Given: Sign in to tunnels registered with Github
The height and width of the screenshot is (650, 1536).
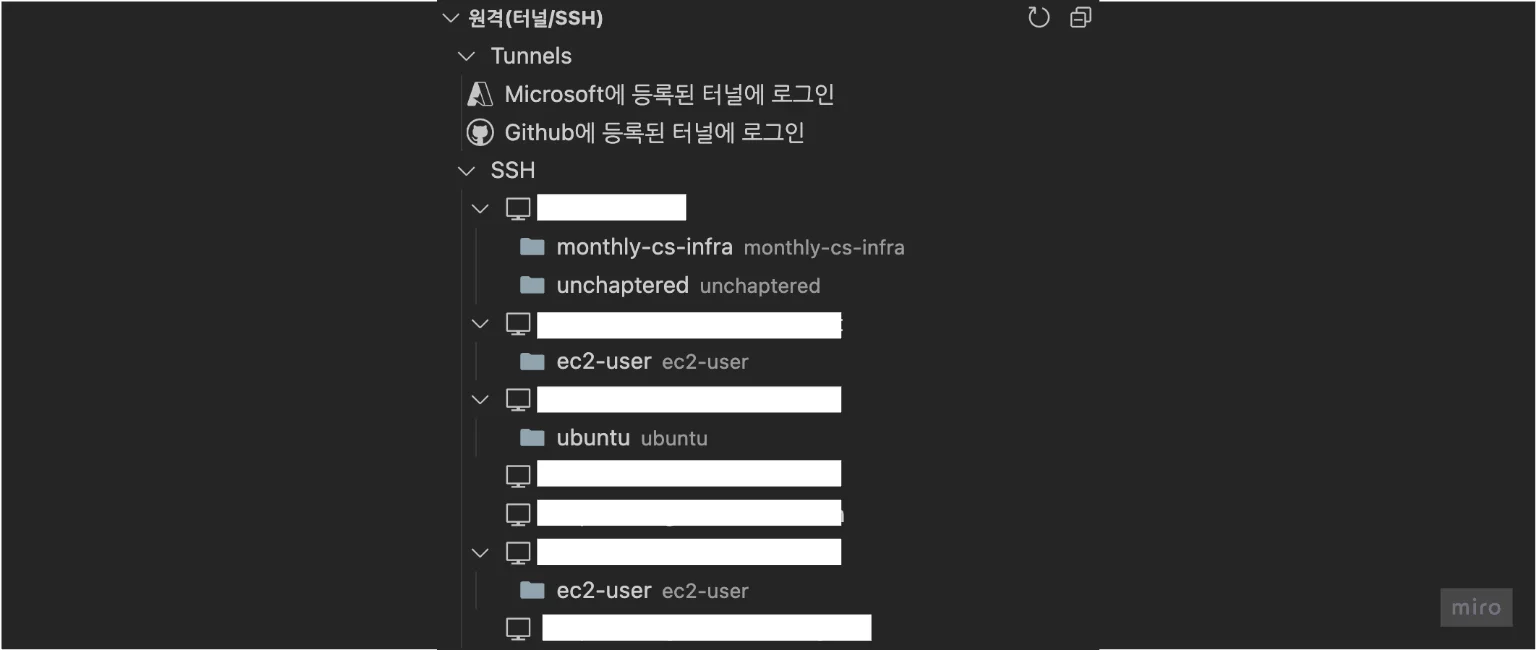Looking at the screenshot, I should (x=653, y=132).
